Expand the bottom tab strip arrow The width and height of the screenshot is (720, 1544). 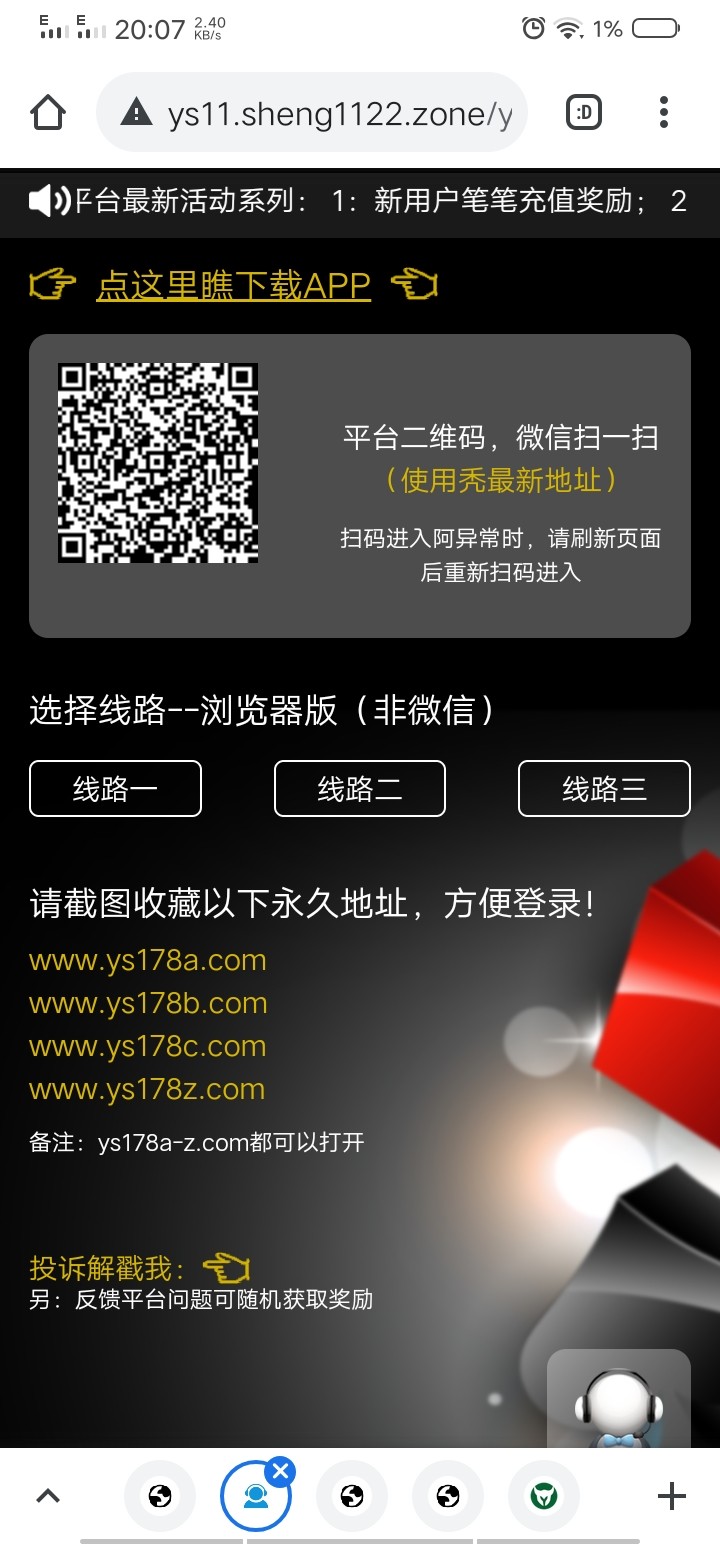(48, 1496)
